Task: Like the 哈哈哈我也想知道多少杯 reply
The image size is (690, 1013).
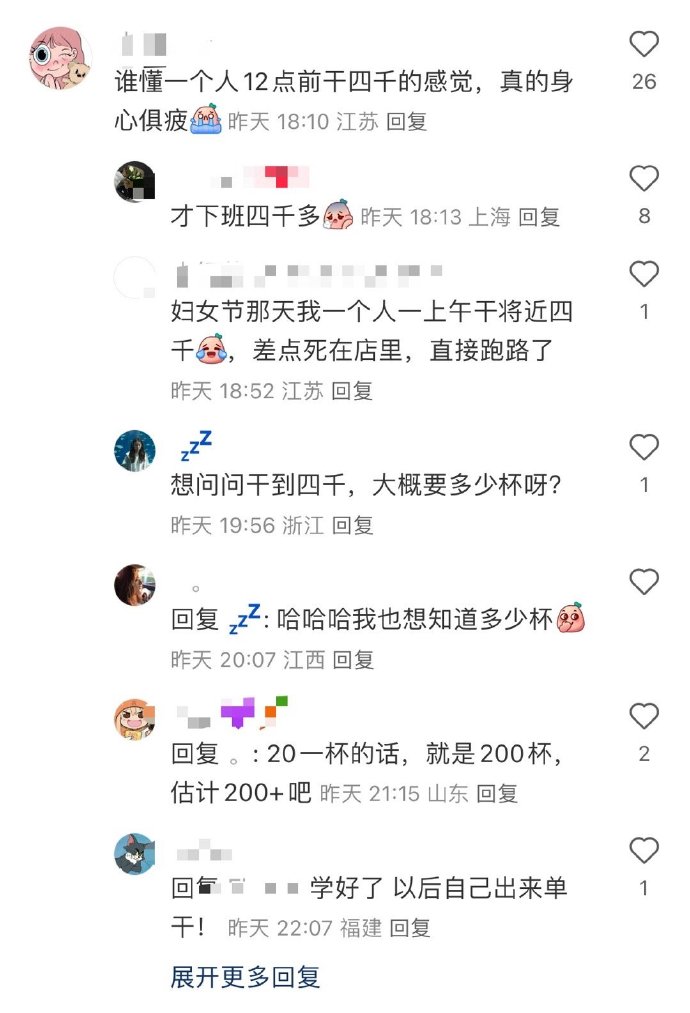Action: coord(644,582)
